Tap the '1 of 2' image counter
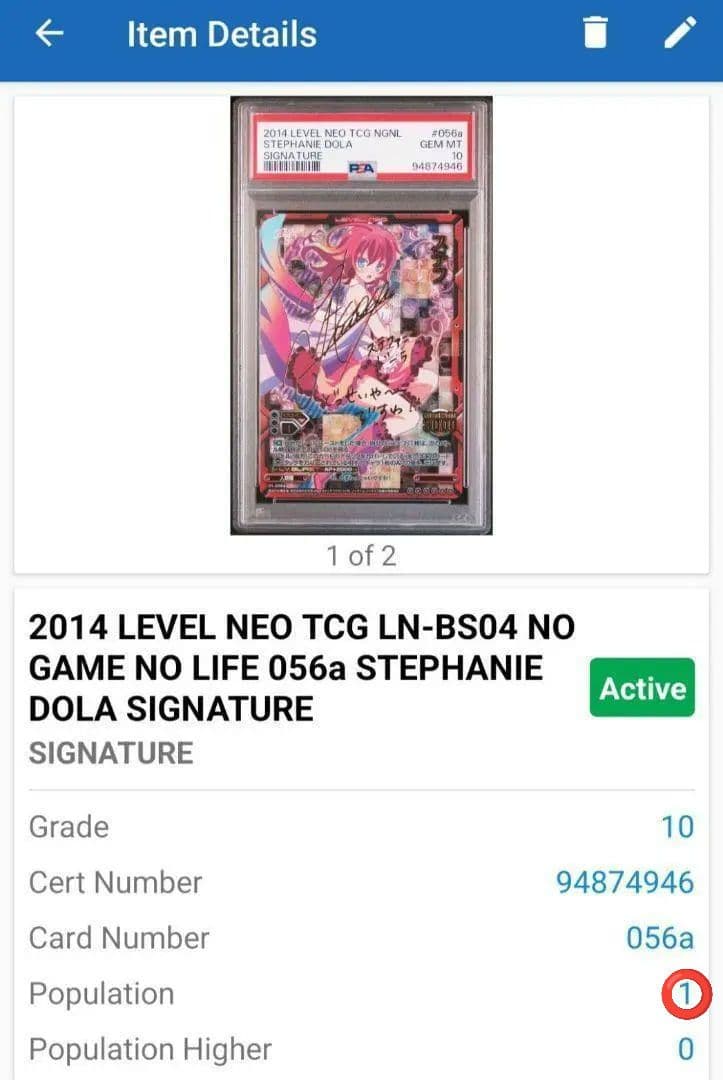This screenshot has width=723, height=1080. click(360, 556)
